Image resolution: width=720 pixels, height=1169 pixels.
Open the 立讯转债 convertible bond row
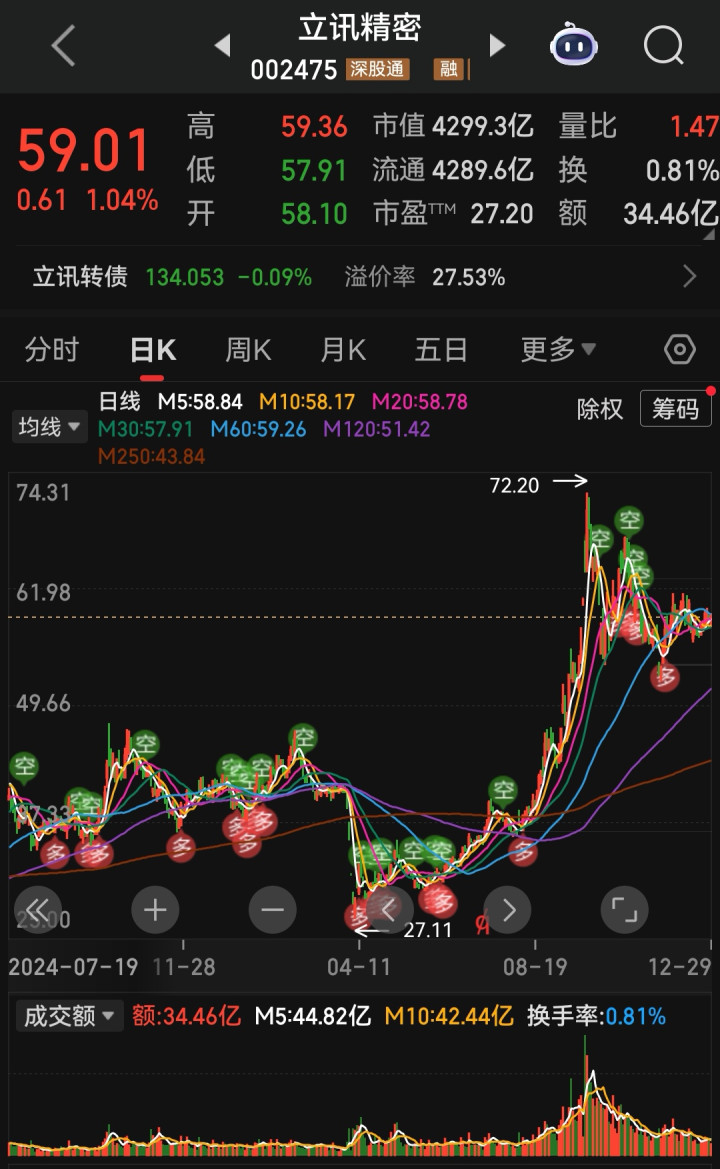(x=360, y=277)
